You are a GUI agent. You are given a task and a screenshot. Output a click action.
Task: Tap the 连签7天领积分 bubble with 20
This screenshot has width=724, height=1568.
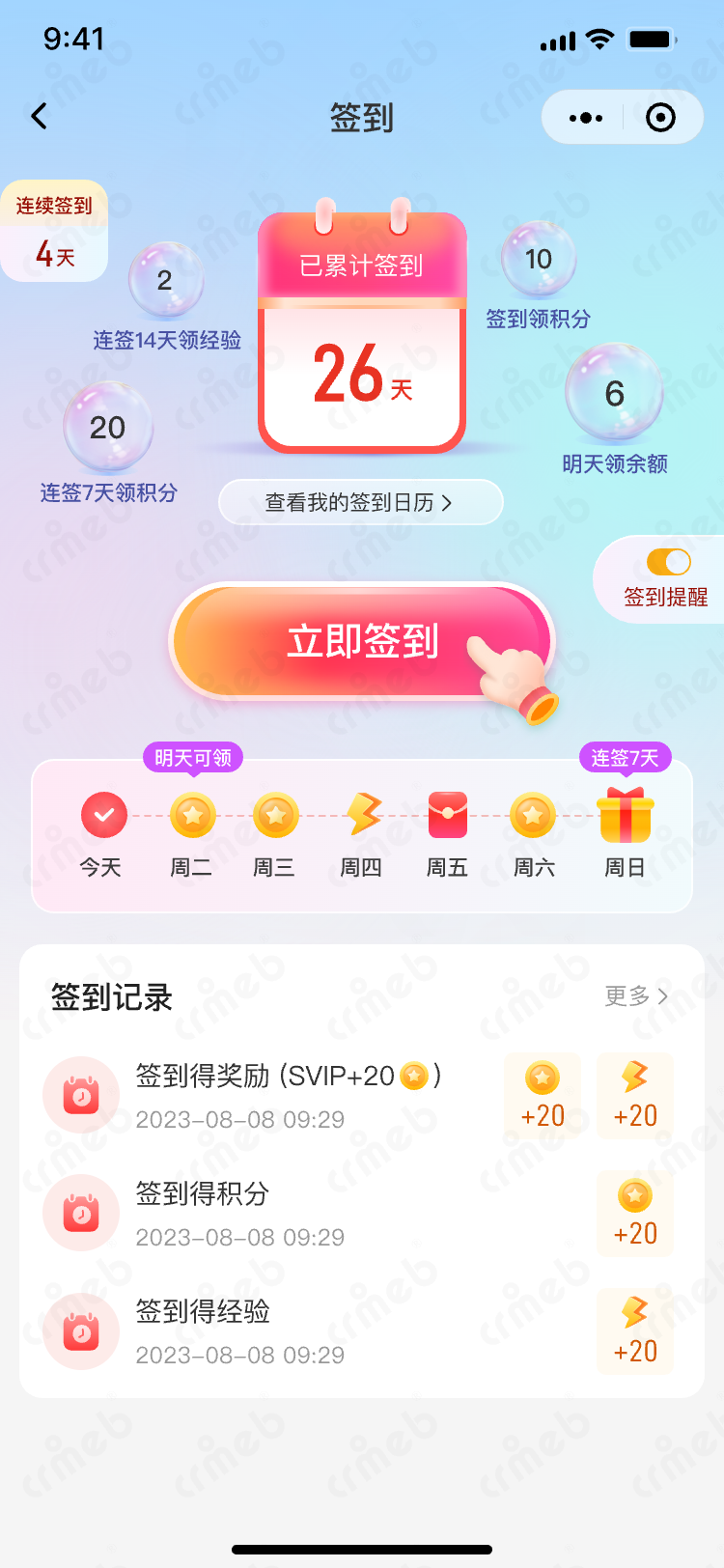107,427
